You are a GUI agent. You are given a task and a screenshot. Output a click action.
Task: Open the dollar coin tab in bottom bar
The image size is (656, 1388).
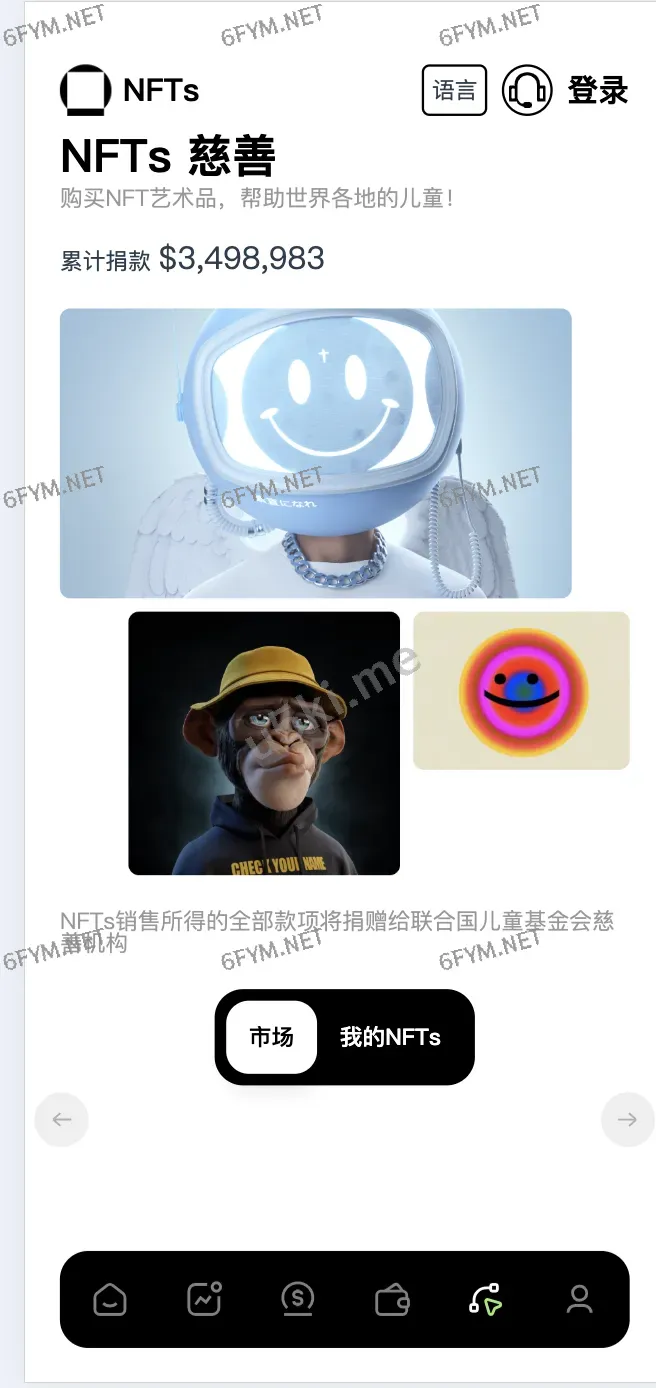click(297, 1299)
